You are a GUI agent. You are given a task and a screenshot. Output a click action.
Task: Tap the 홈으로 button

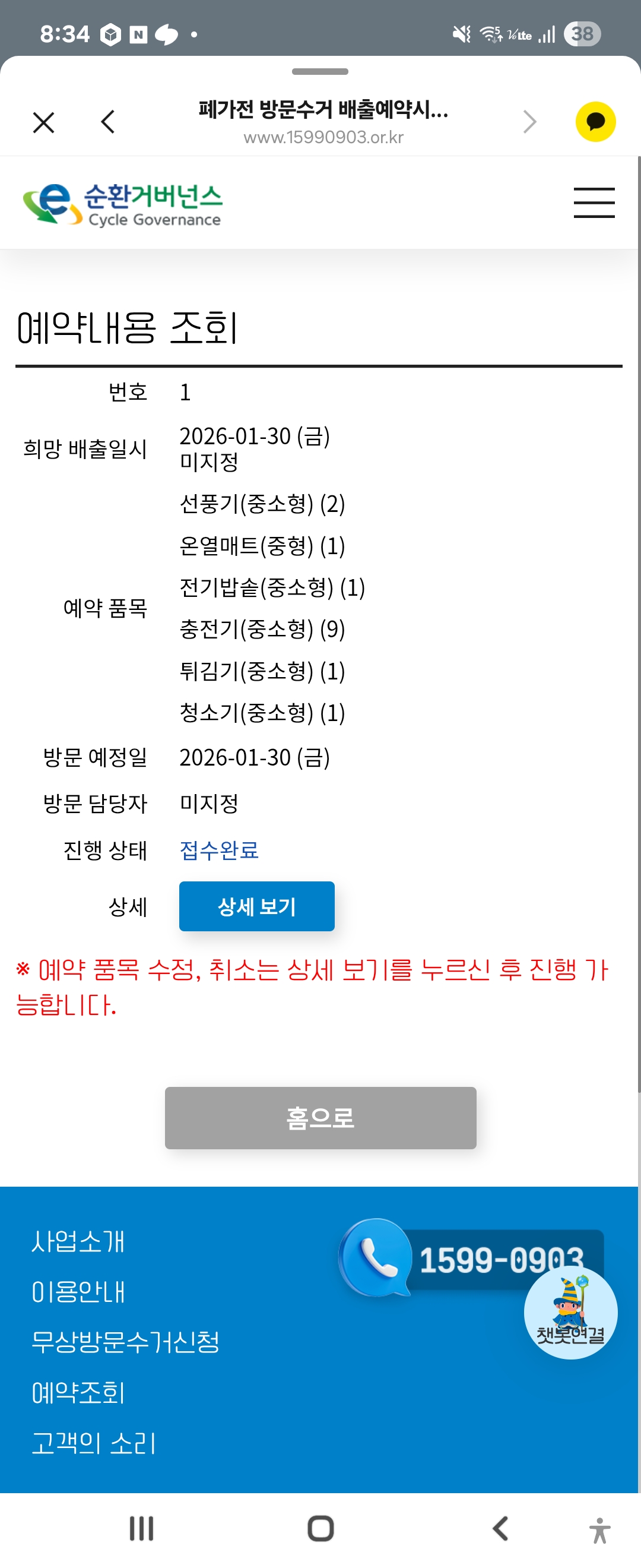click(320, 1118)
